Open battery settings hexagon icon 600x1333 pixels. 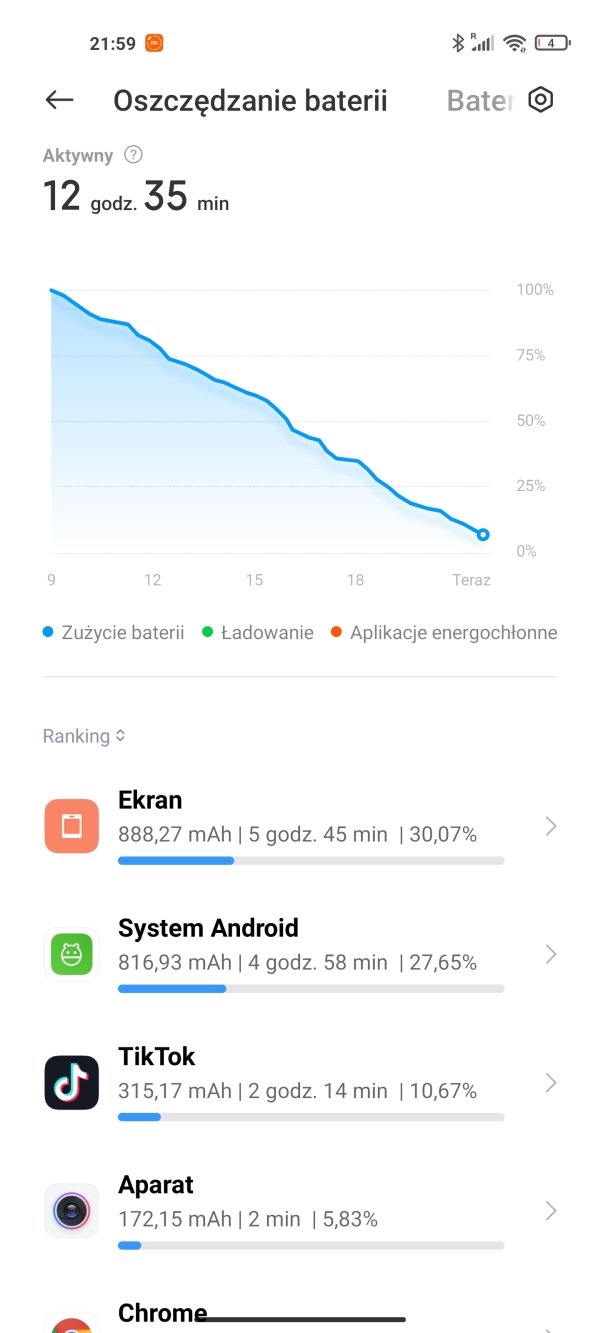541,100
